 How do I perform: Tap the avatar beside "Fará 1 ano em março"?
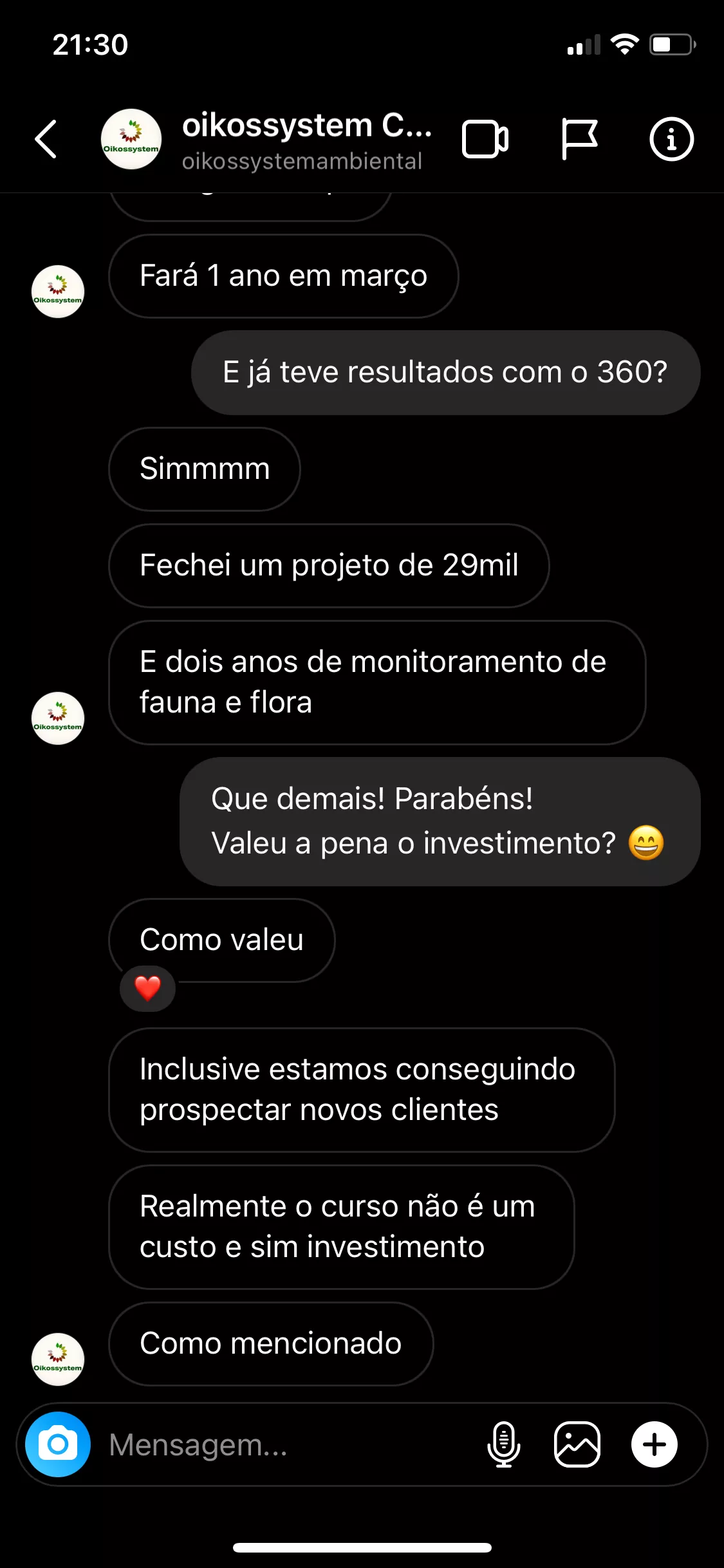click(58, 292)
